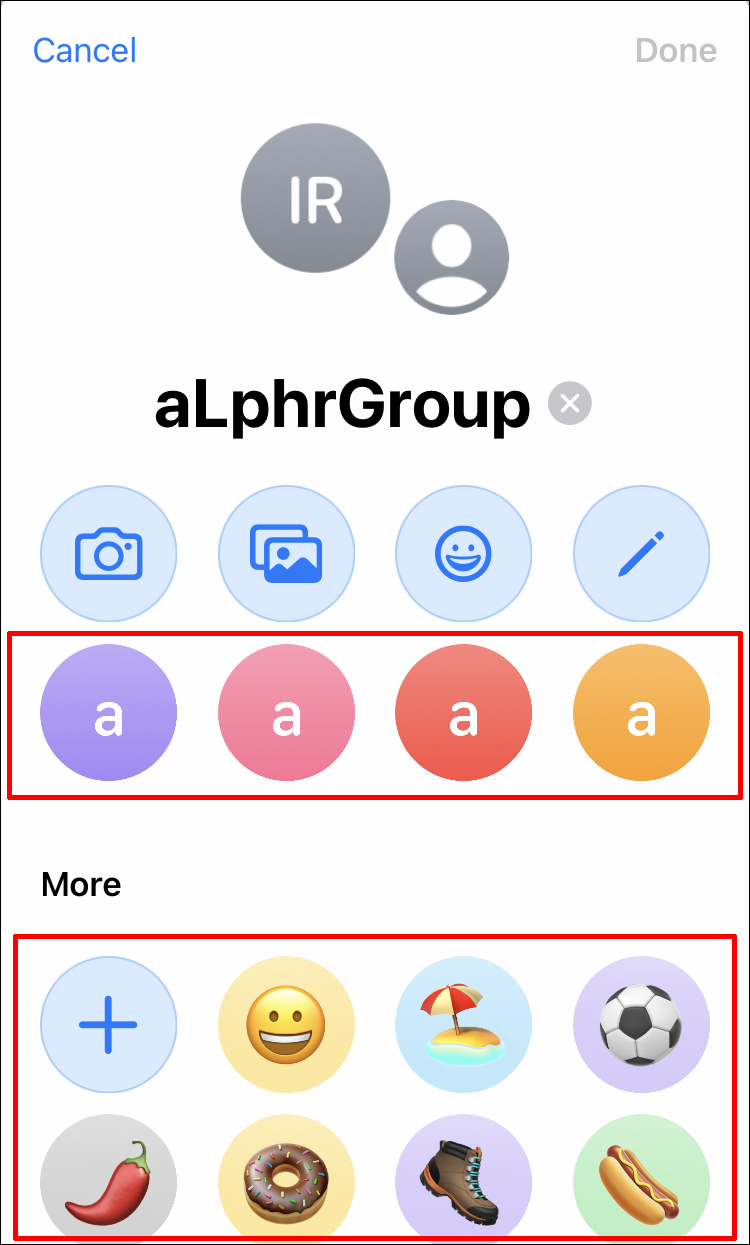Screen dimensions: 750x1245
Task: Pick the soccer ball emoji
Action: pos(641,1025)
